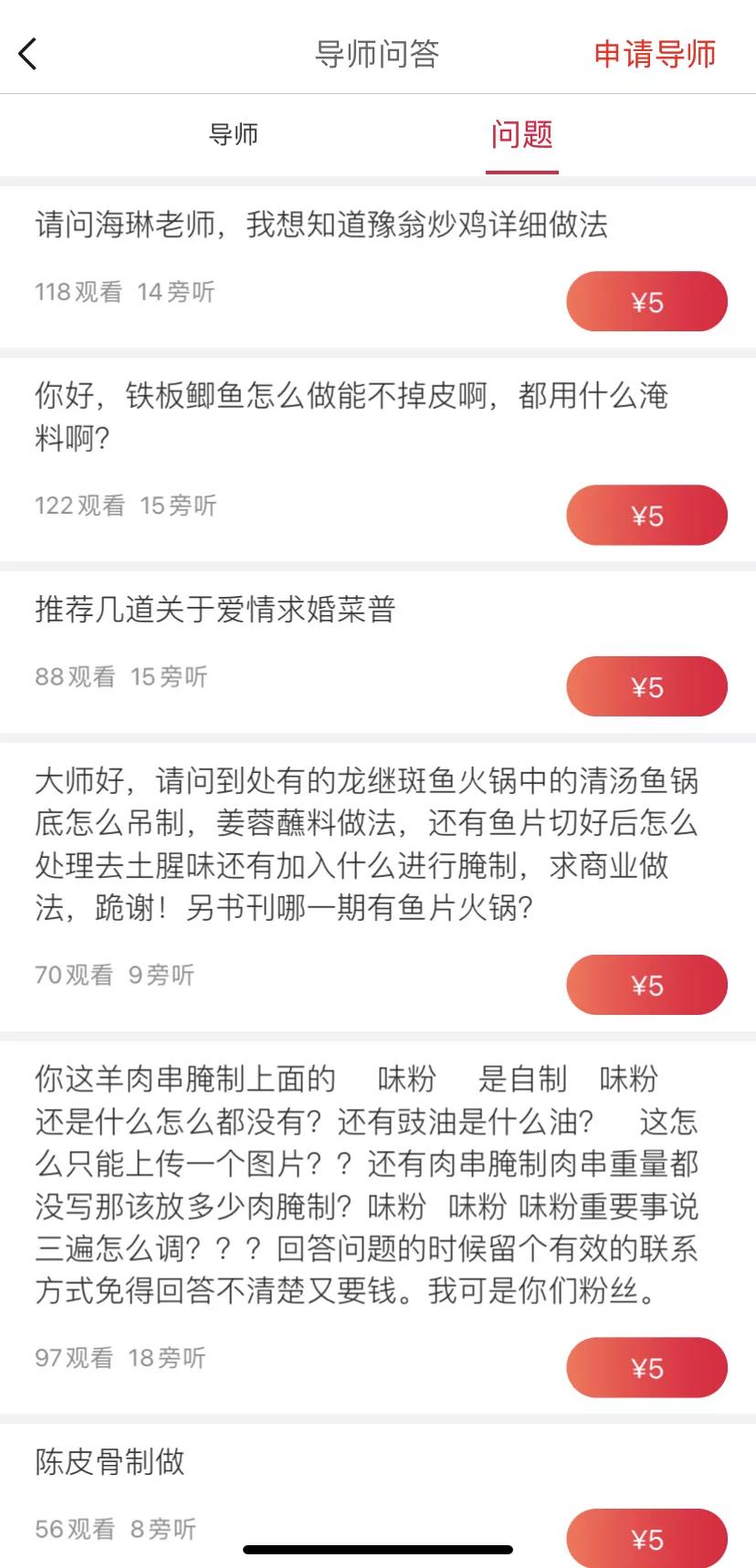The height and width of the screenshot is (1568, 756).
Task: Tap 申请导师 to apply as mentor
Action: (655, 54)
